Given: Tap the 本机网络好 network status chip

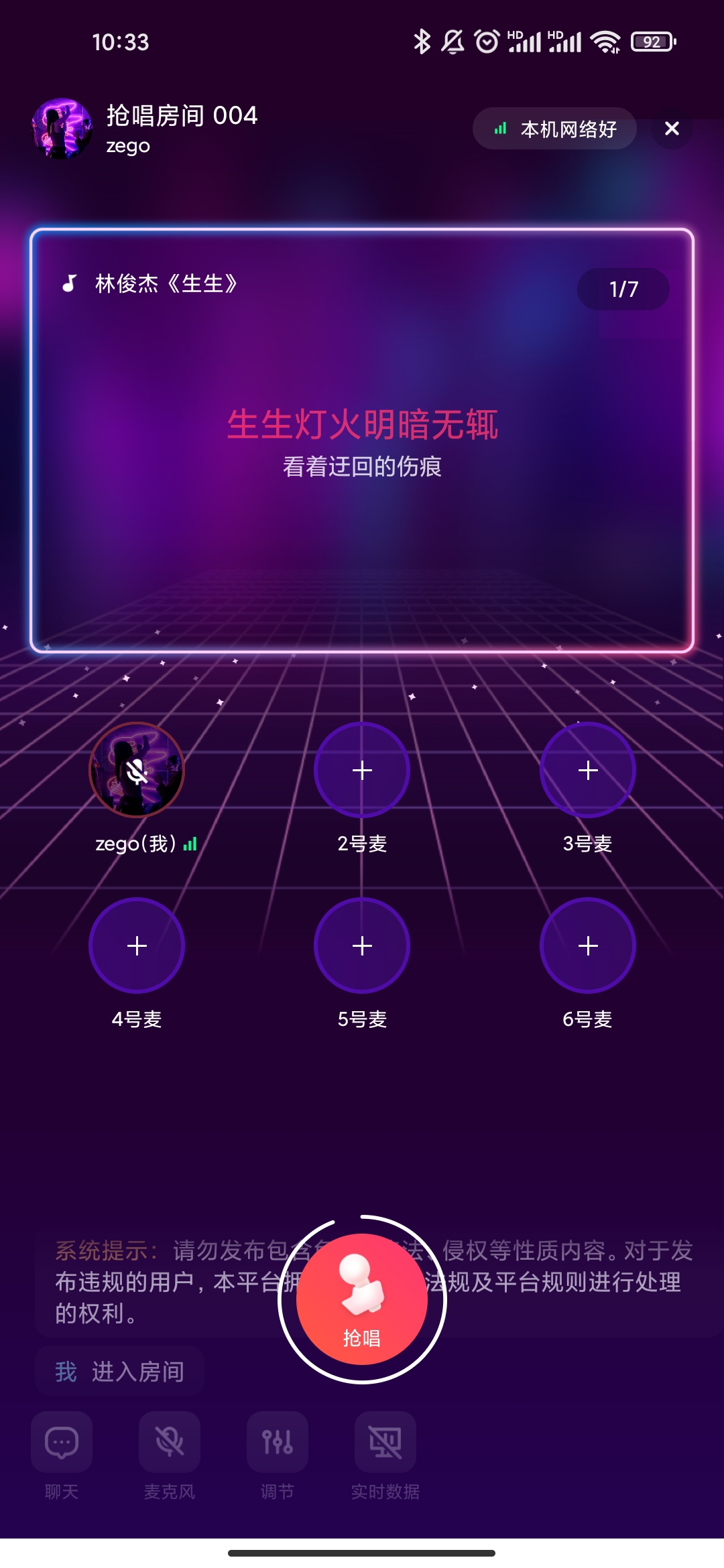Looking at the screenshot, I should pos(555,129).
